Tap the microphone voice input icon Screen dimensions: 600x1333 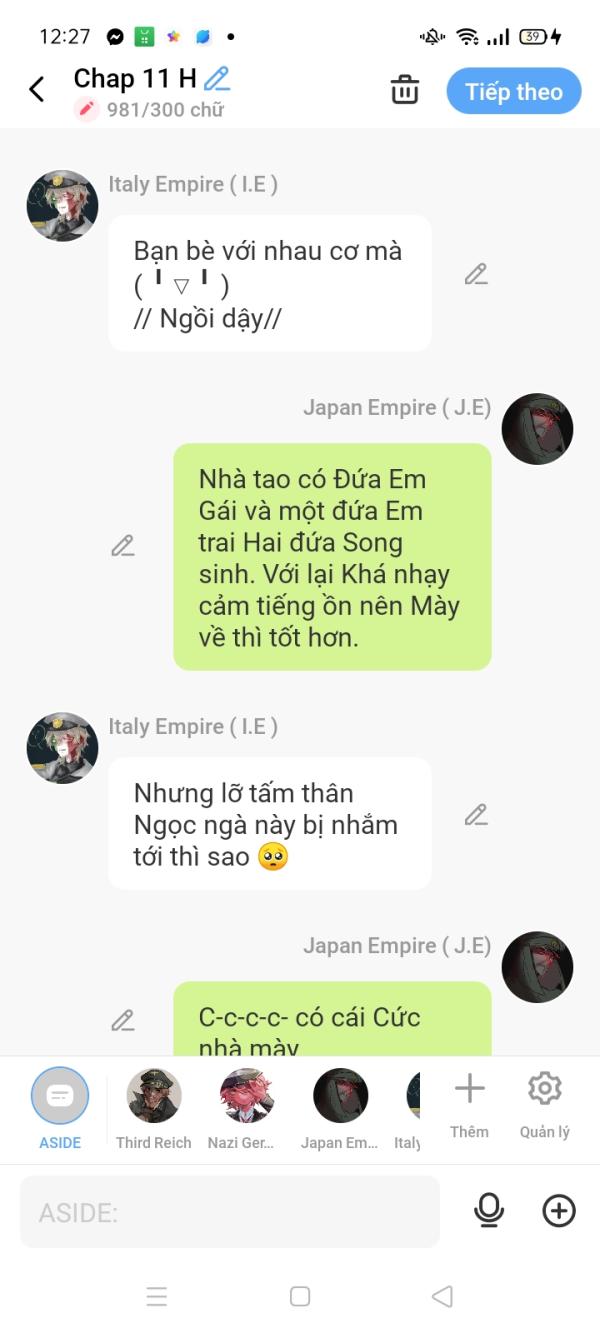(x=488, y=1212)
